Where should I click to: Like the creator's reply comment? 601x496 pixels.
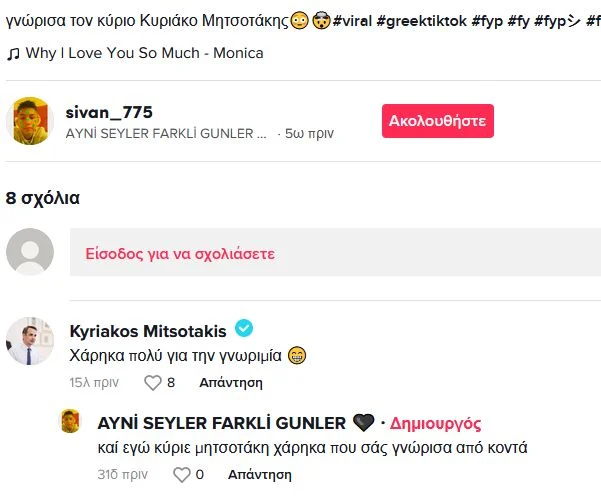182,474
